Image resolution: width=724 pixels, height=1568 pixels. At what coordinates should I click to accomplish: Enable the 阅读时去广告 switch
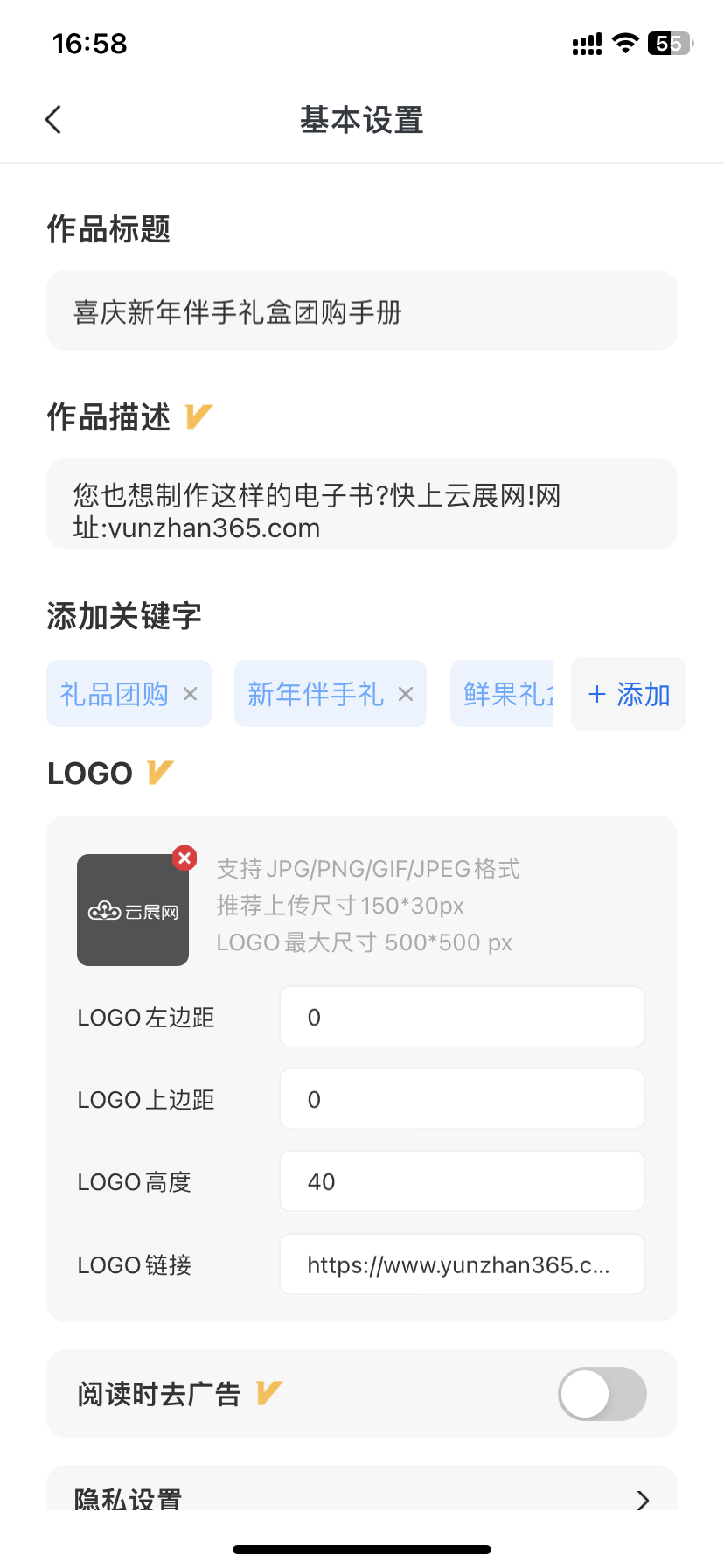602,1394
